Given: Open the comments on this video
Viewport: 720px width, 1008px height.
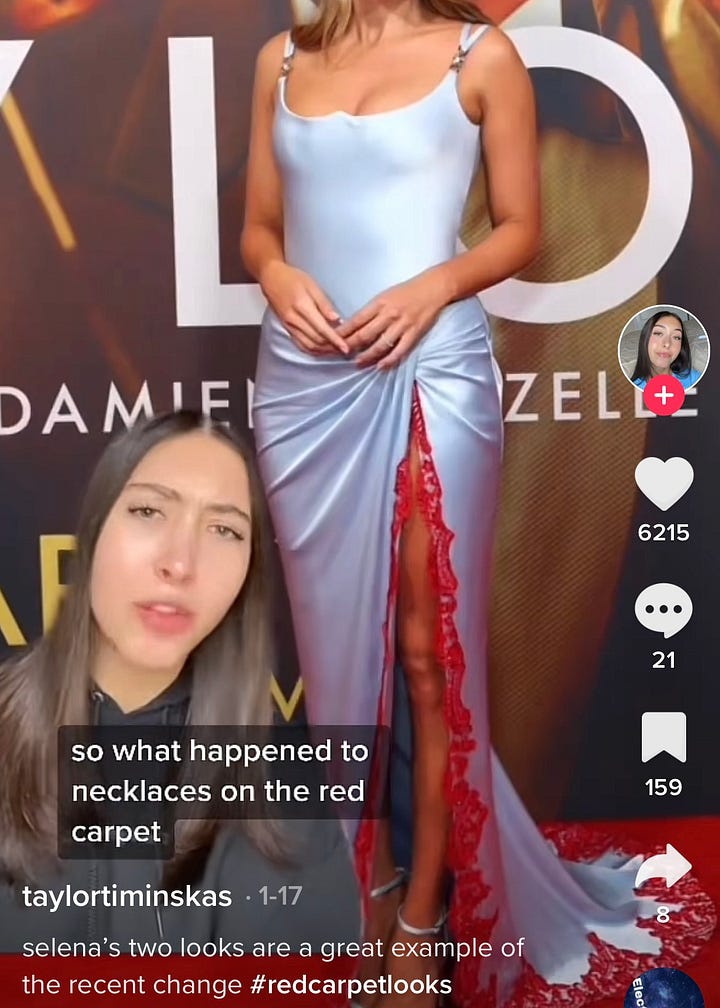Looking at the screenshot, I should pyautogui.click(x=663, y=611).
